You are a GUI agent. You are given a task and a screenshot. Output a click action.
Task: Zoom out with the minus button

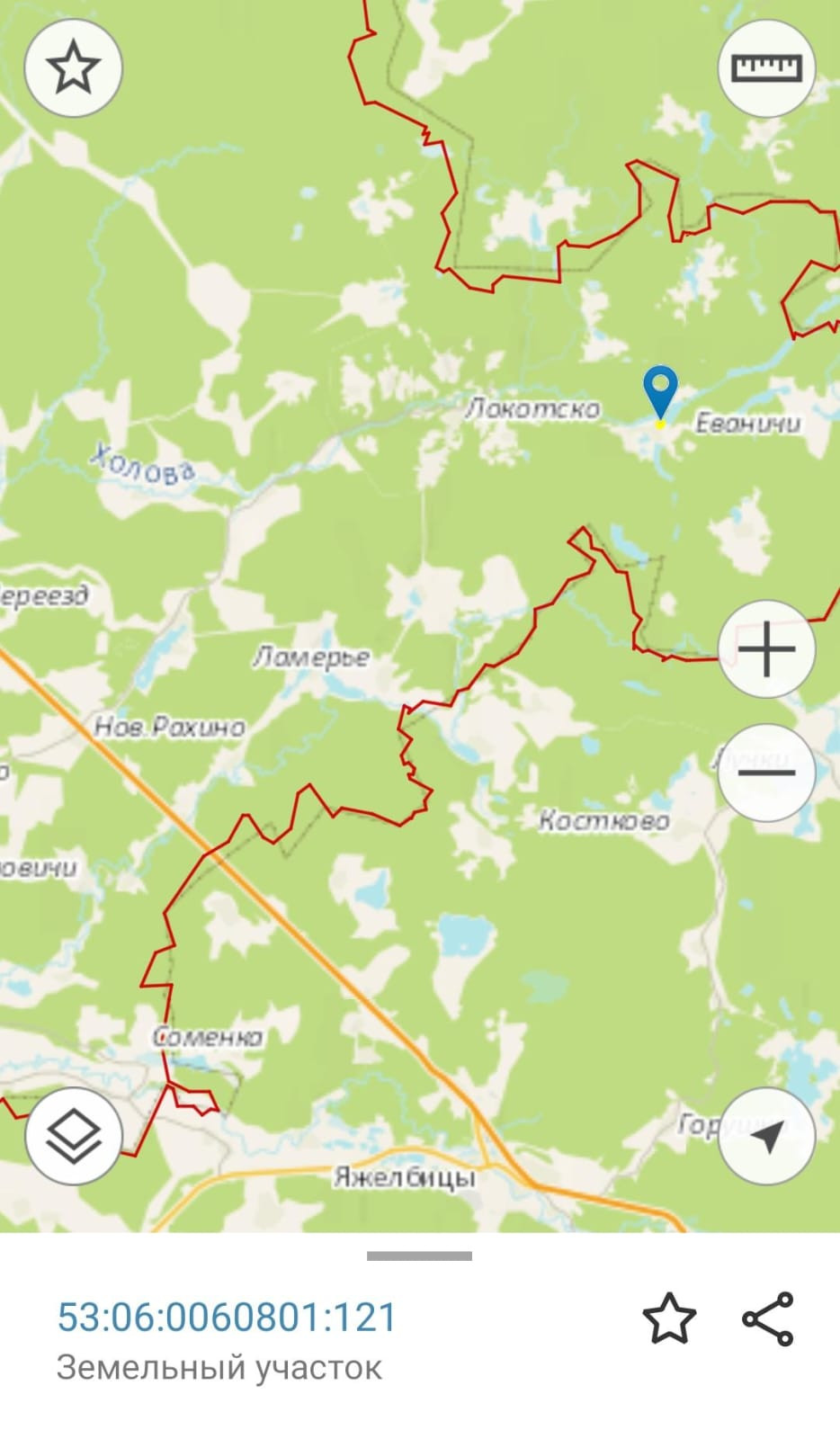[766, 772]
